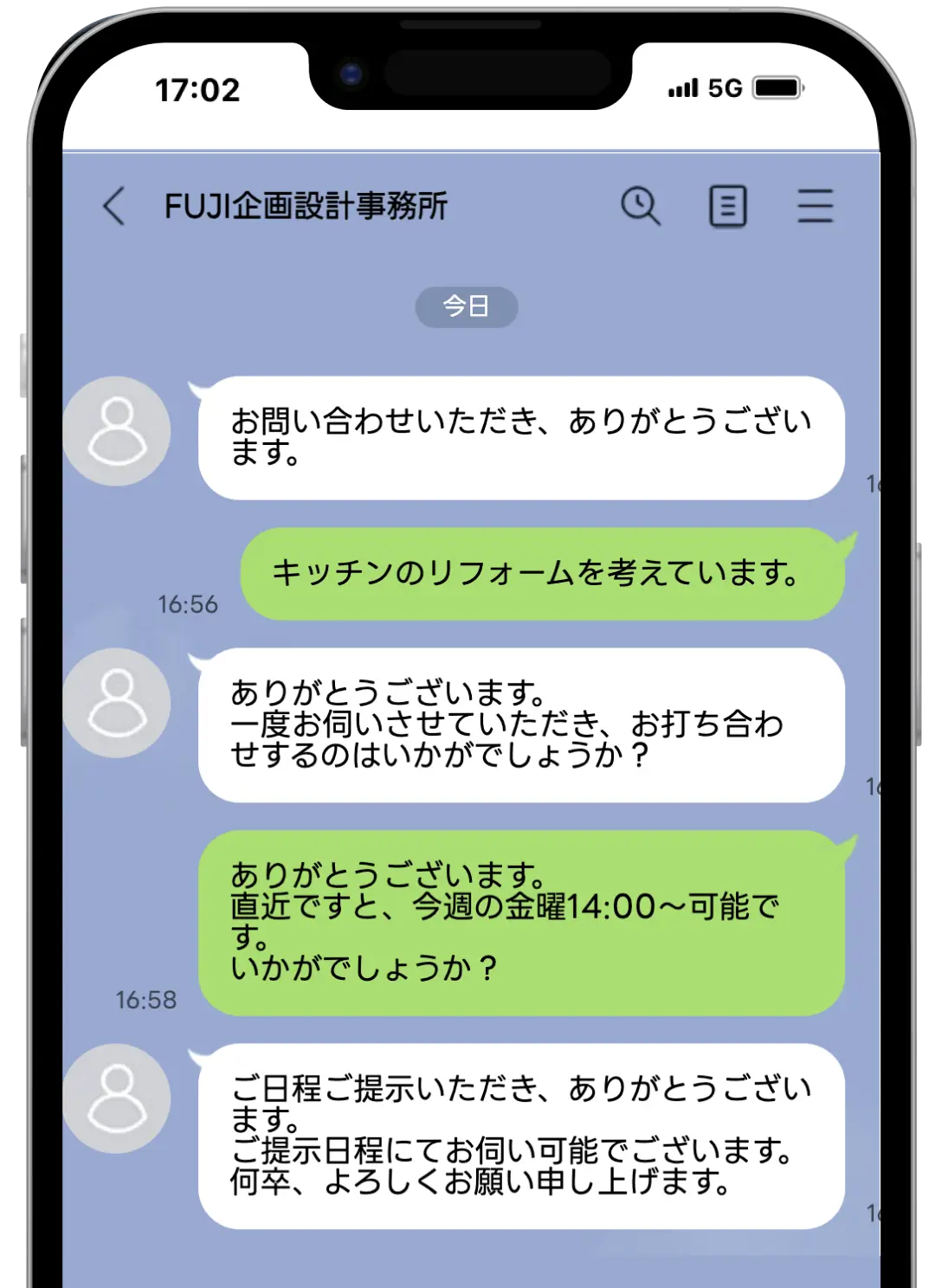Tap the back arrow to leave chat
Screen dimensions: 935x1288
click(113, 207)
